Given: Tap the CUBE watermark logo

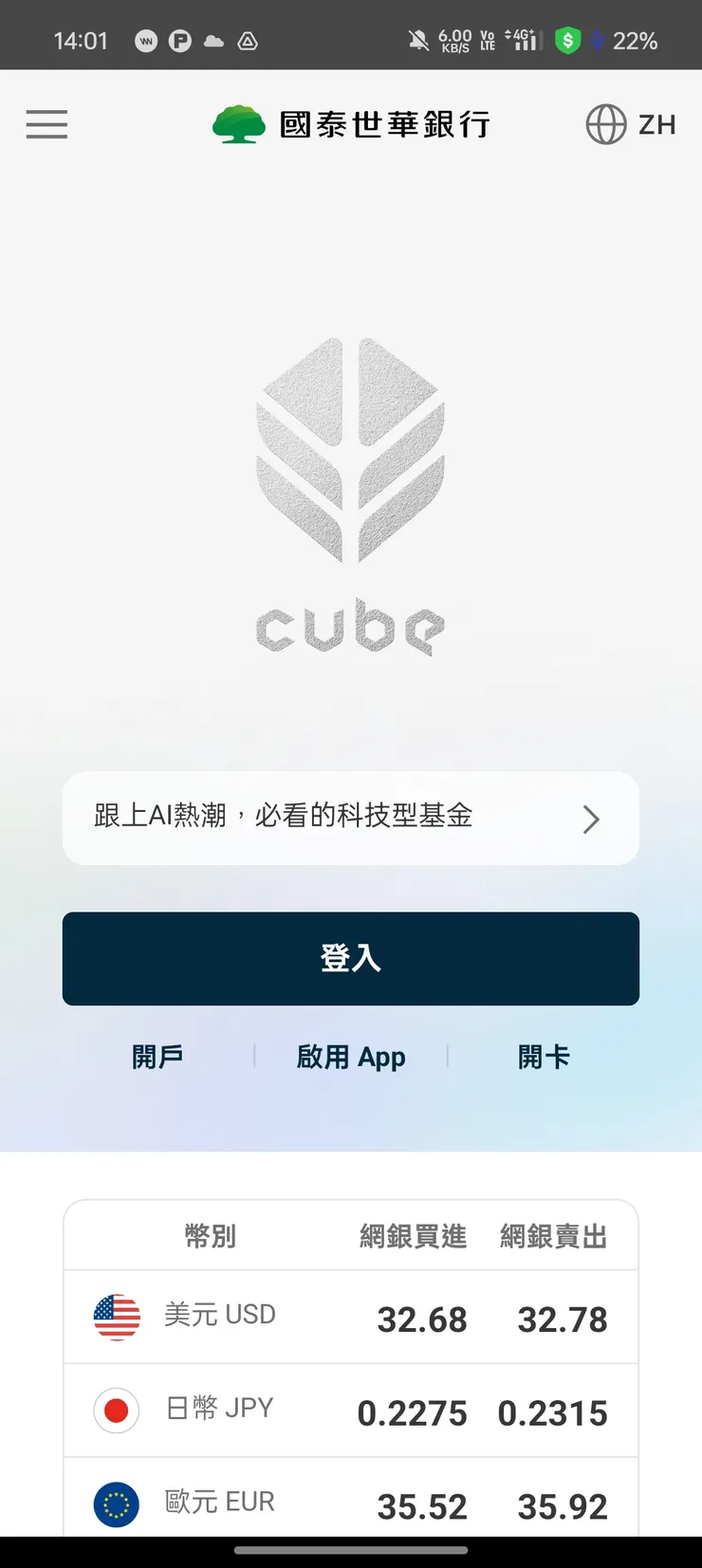Looking at the screenshot, I should [x=350, y=493].
